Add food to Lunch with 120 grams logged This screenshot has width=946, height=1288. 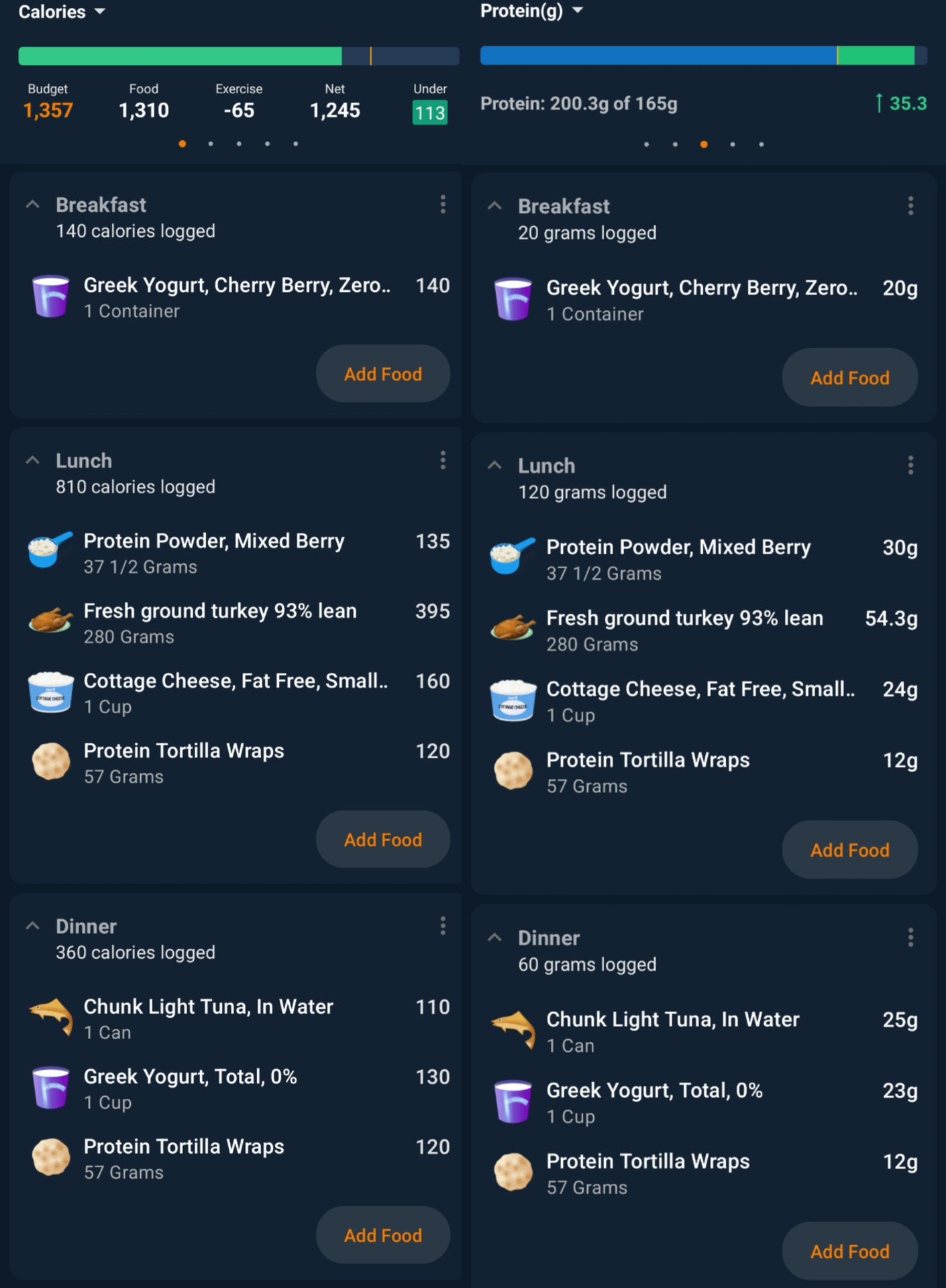pyautogui.click(x=849, y=850)
